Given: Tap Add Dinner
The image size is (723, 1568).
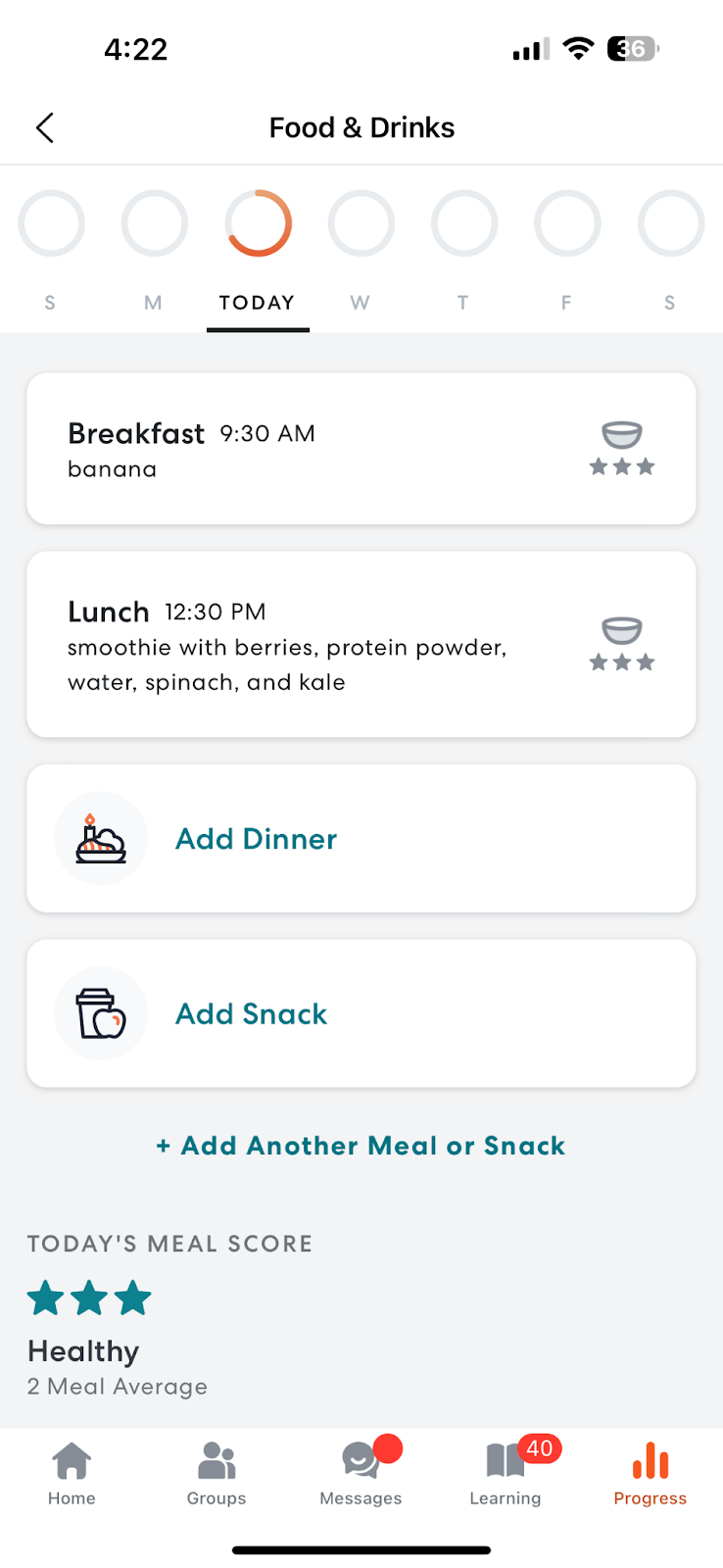Looking at the screenshot, I should (x=361, y=839).
